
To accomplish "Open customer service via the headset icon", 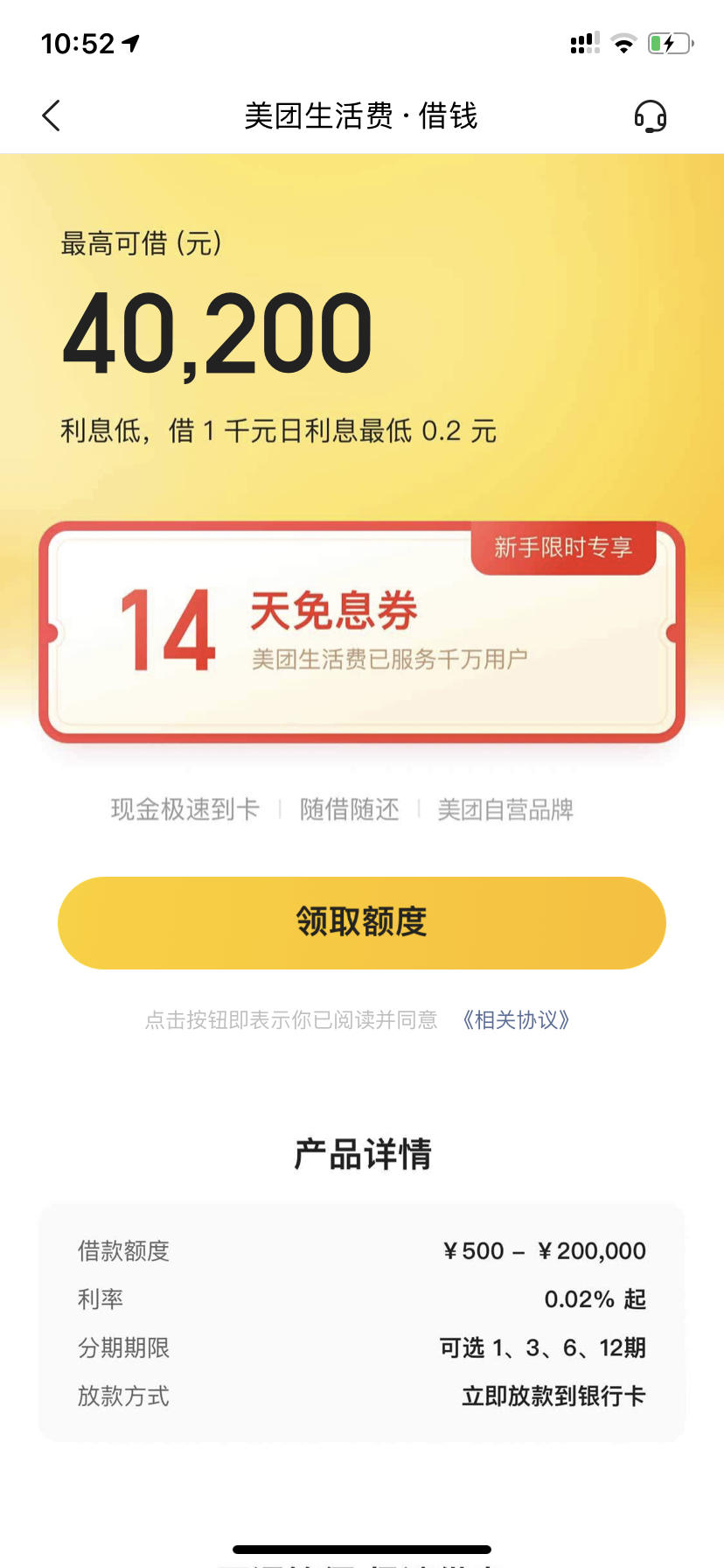I will [651, 115].
